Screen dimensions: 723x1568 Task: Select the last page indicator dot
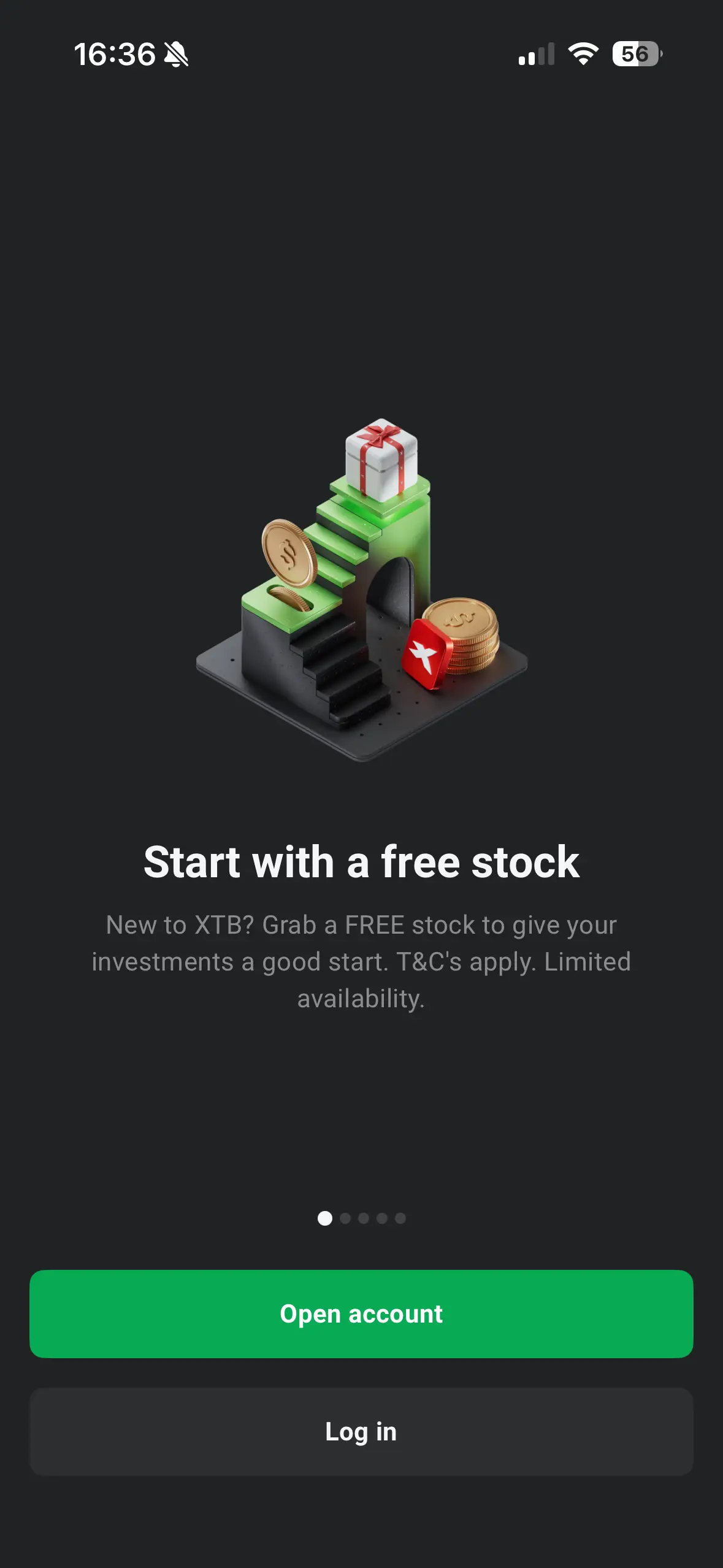pos(400,1219)
